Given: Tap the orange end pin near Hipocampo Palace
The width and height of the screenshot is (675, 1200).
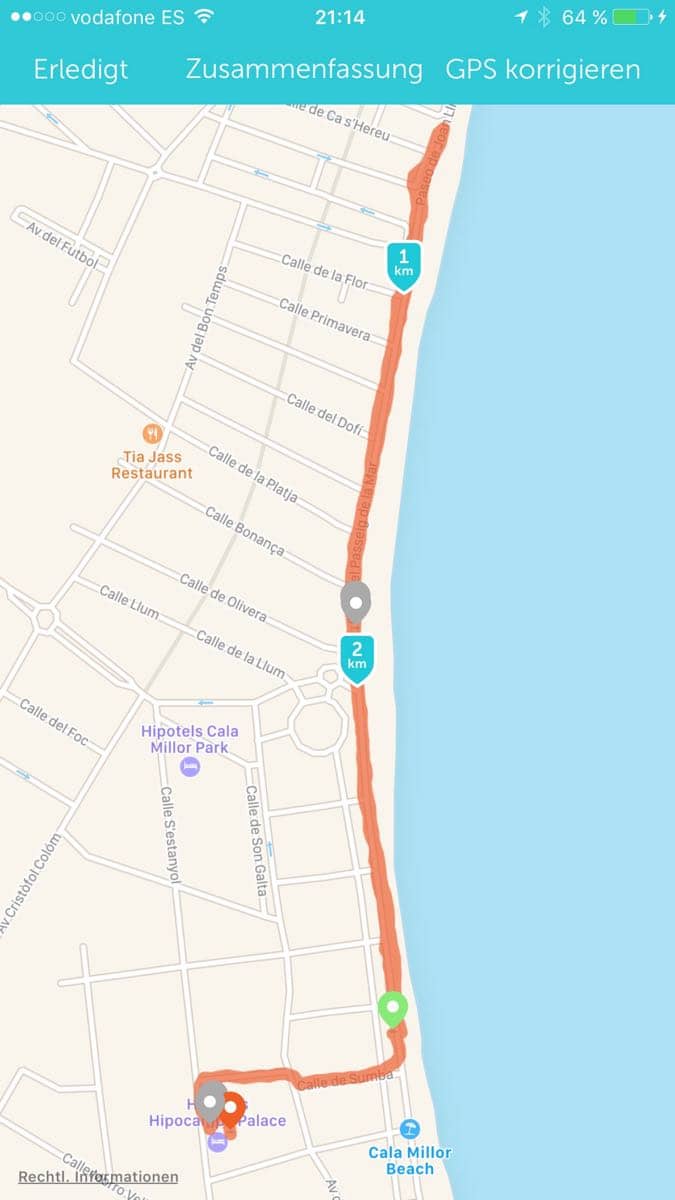Looking at the screenshot, I should click(232, 1110).
